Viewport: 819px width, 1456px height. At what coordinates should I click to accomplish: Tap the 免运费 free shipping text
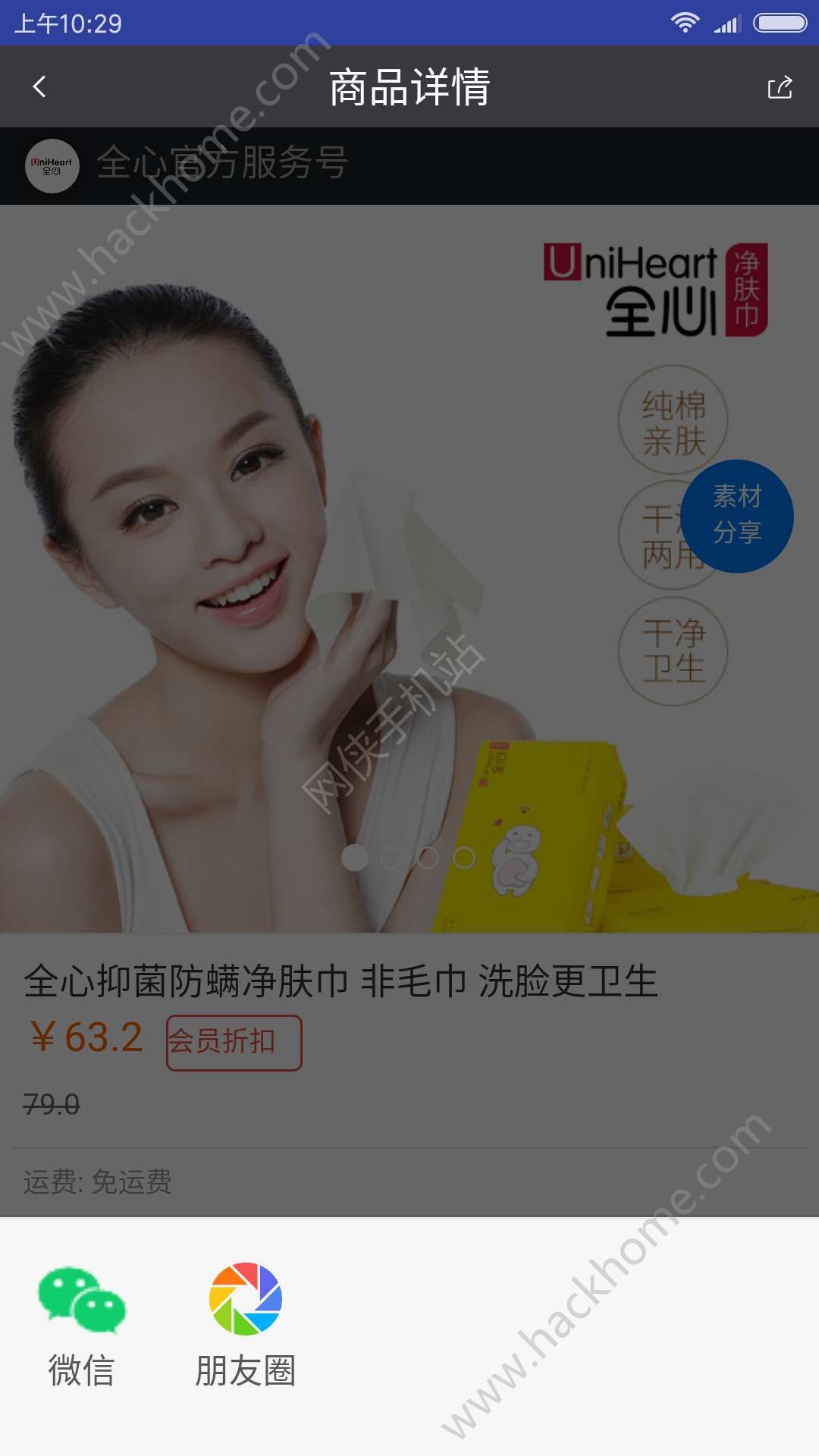(133, 1181)
